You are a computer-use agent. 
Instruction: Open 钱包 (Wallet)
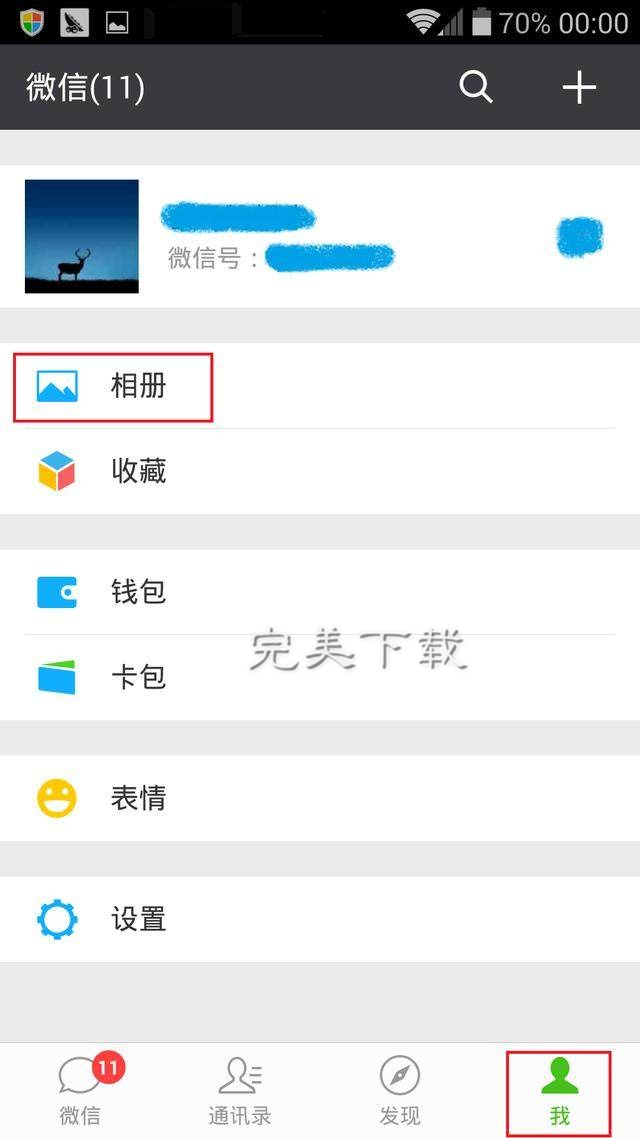[138, 592]
